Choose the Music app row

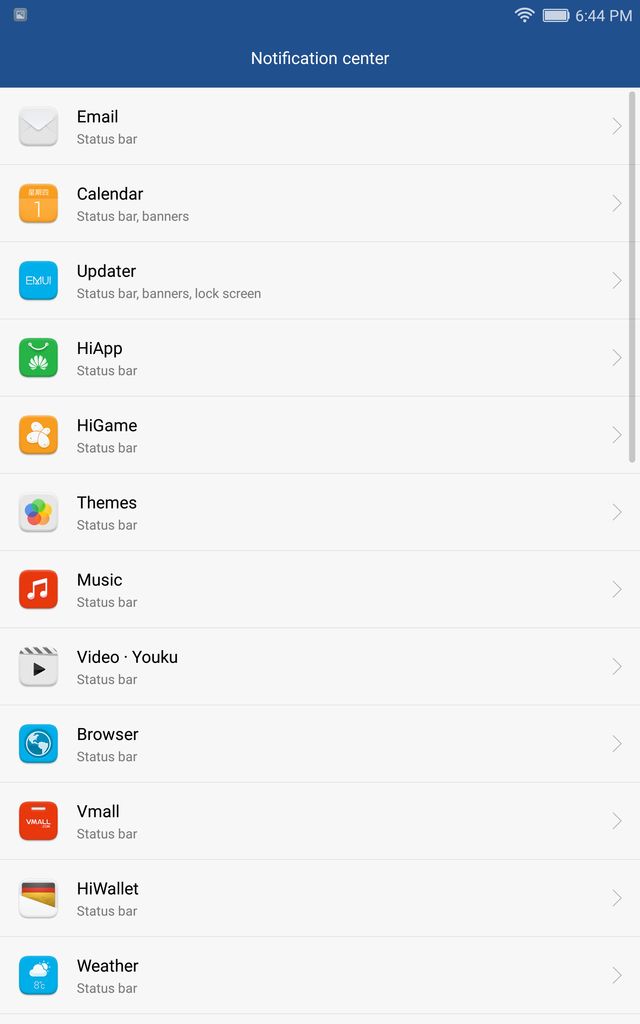click(320, 589)
